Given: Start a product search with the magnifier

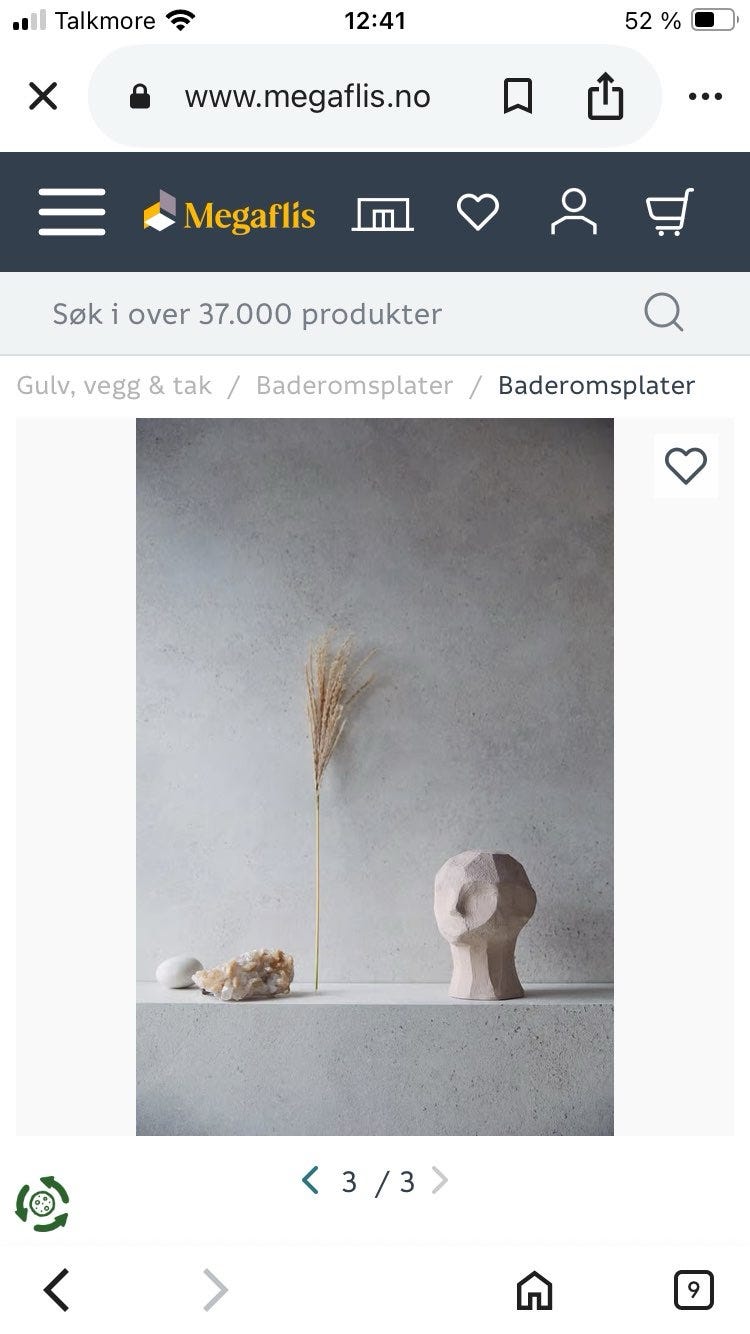Looking at the screenshot, I should (x=663, y=312).
